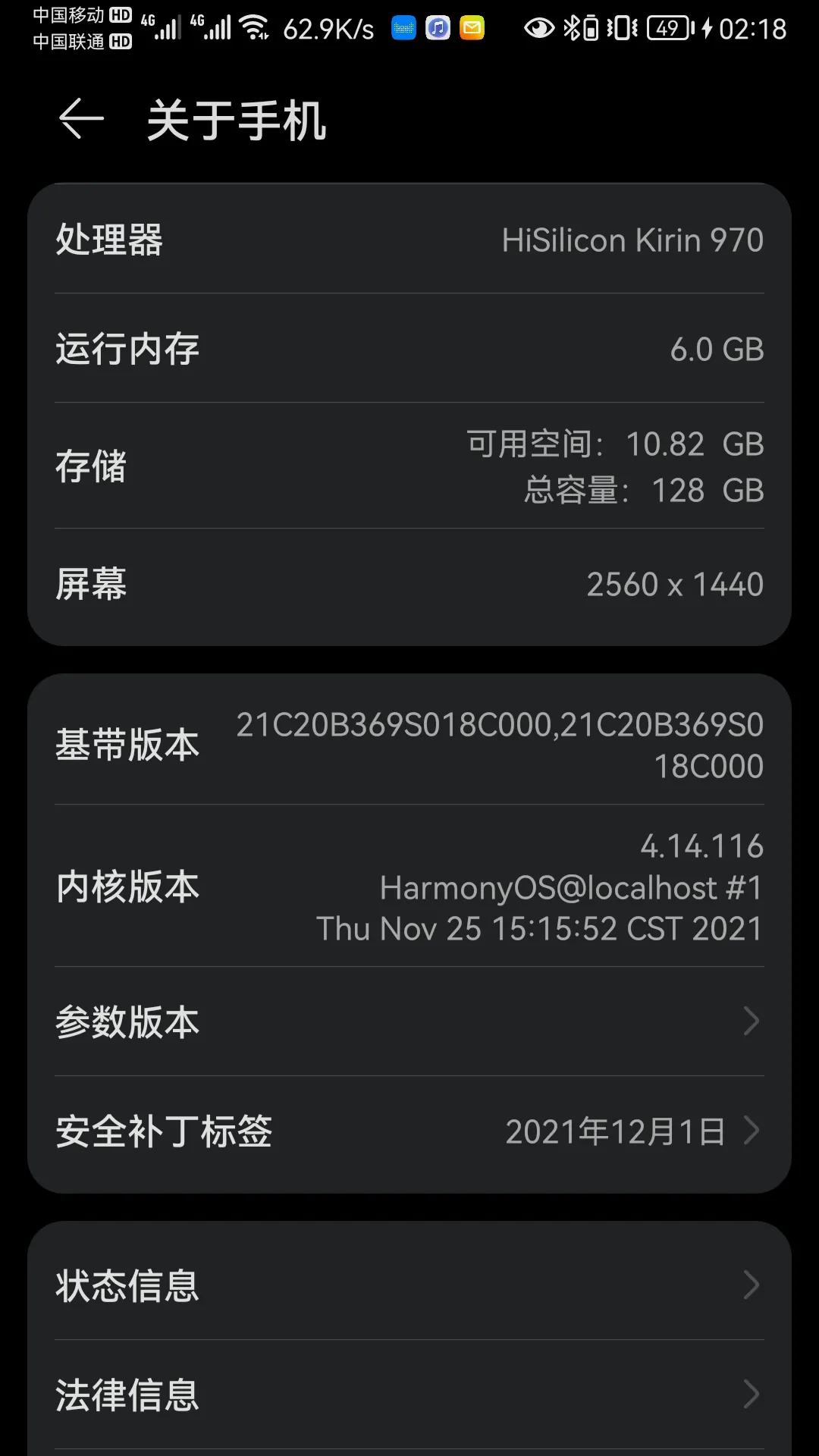Open the 参数版本 row
This screenshot has width=819, height=1456.
tap(409, 1021)
